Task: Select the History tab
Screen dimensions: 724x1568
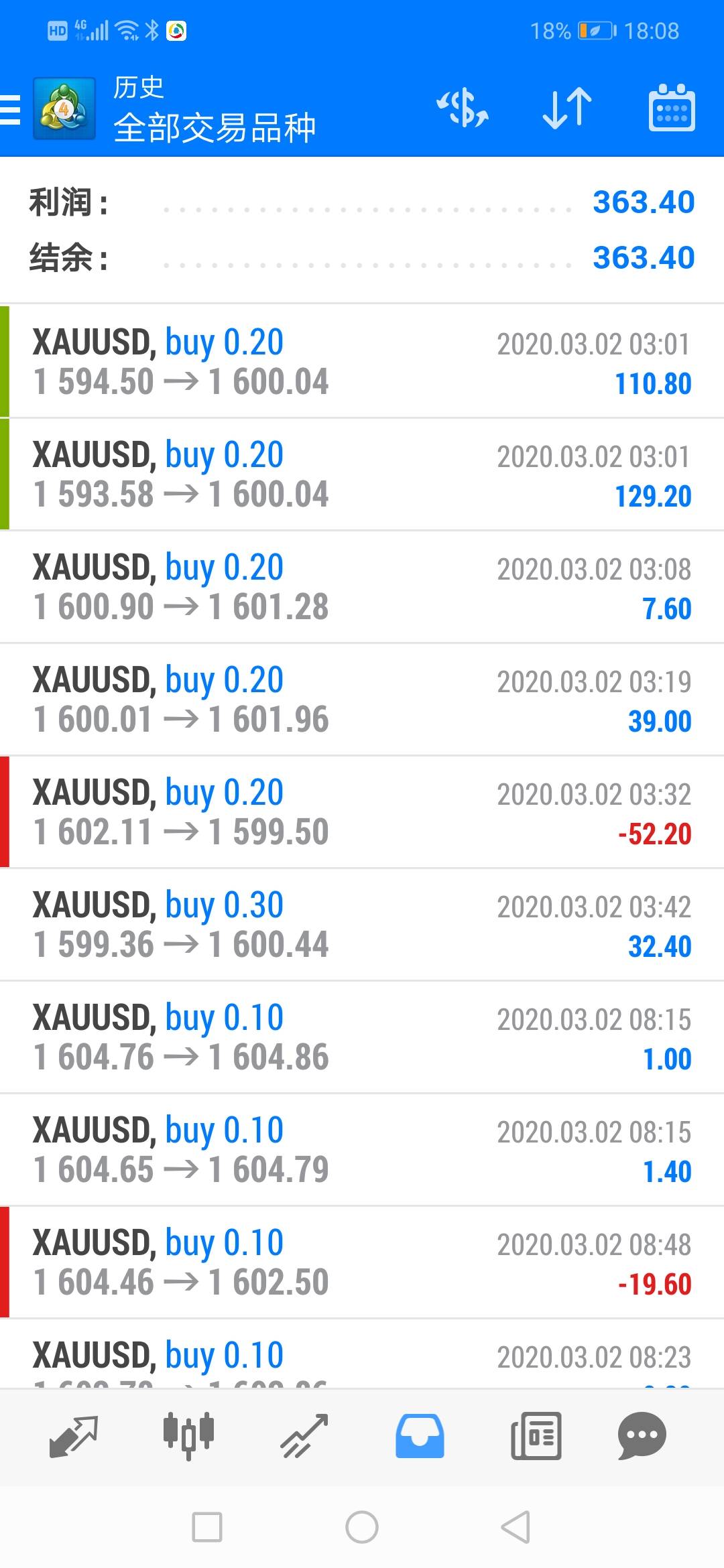Action: pos(420,1436)
